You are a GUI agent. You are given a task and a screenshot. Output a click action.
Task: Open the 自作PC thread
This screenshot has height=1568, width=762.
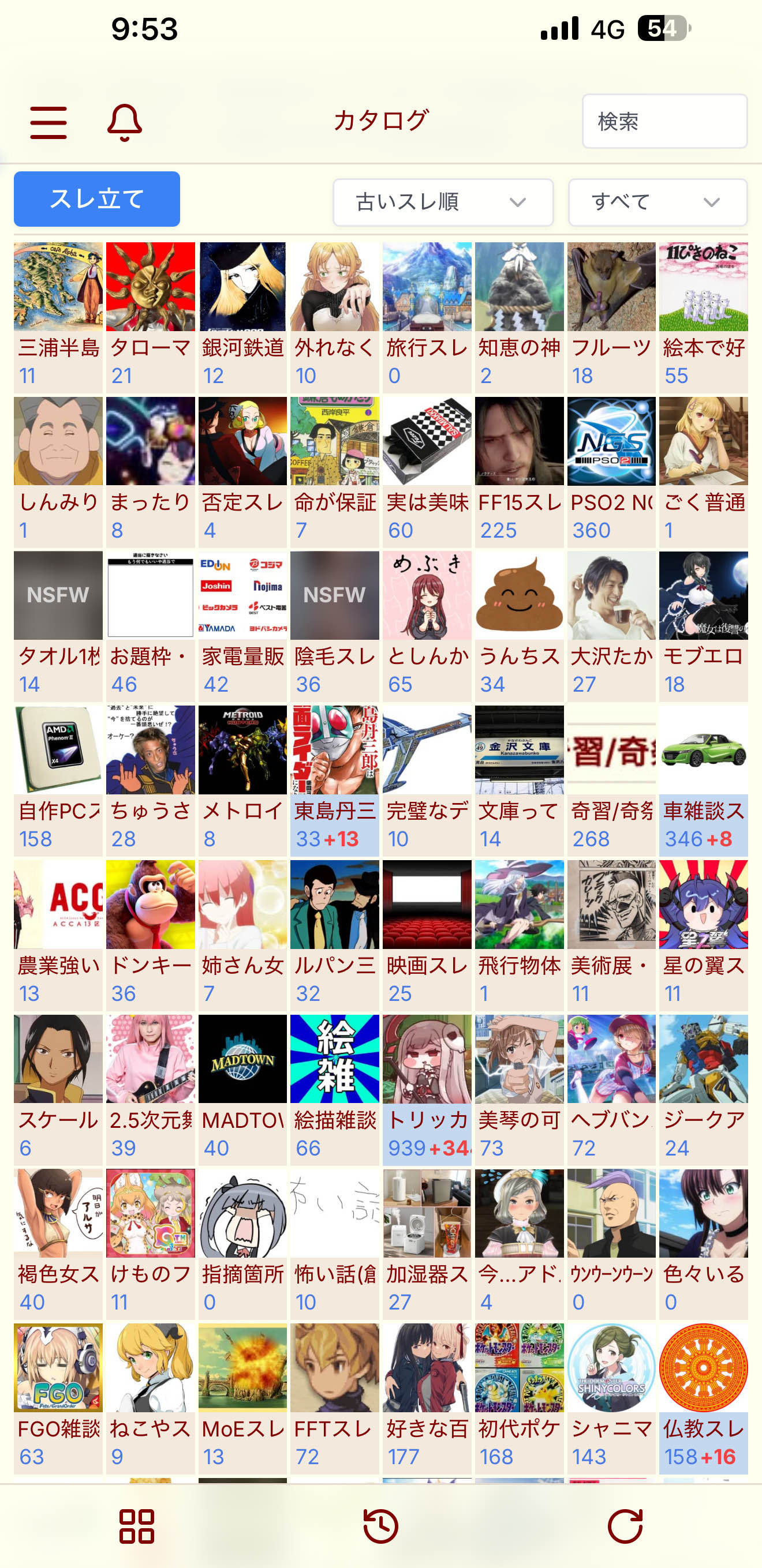point(58,781)
